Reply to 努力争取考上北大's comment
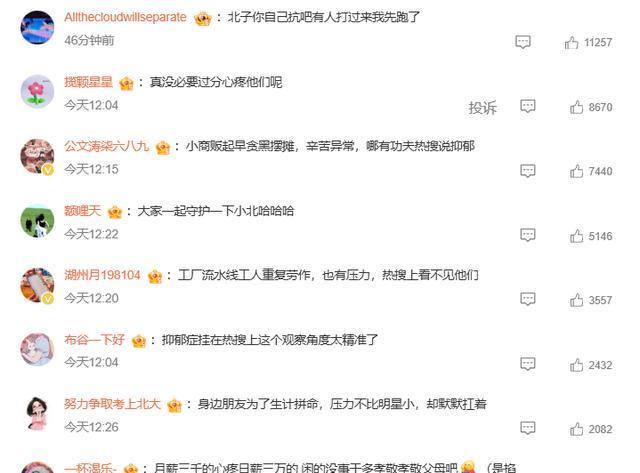640x473 pixels. point(528,429)
